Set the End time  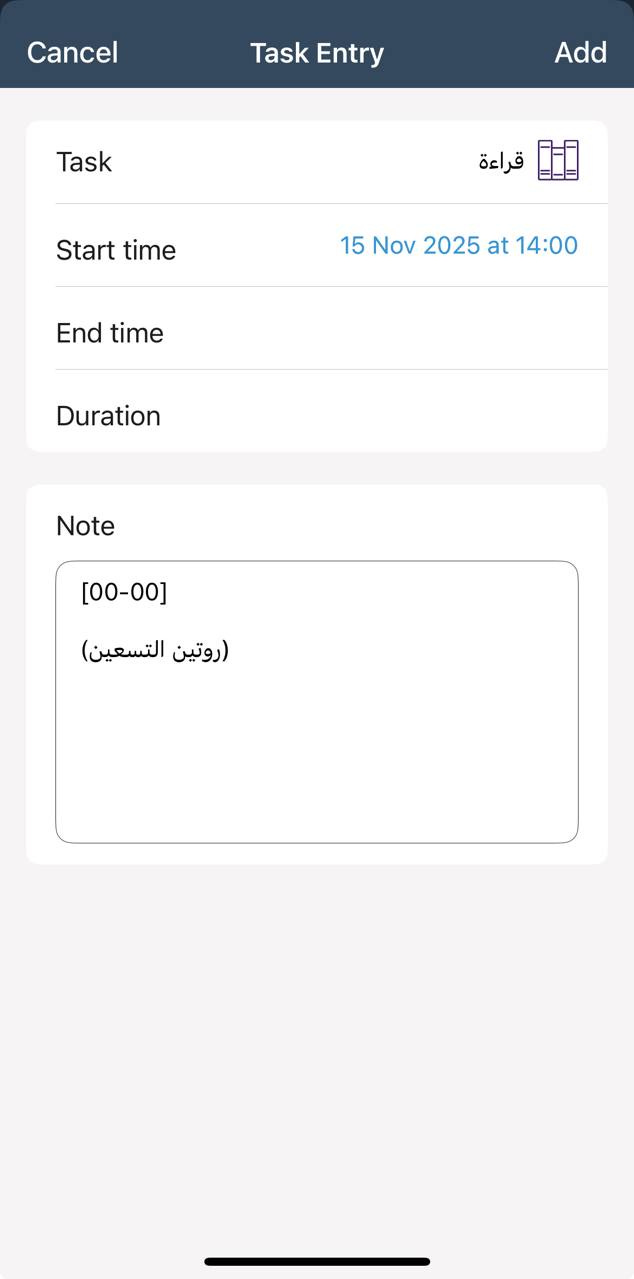(316, 332)
